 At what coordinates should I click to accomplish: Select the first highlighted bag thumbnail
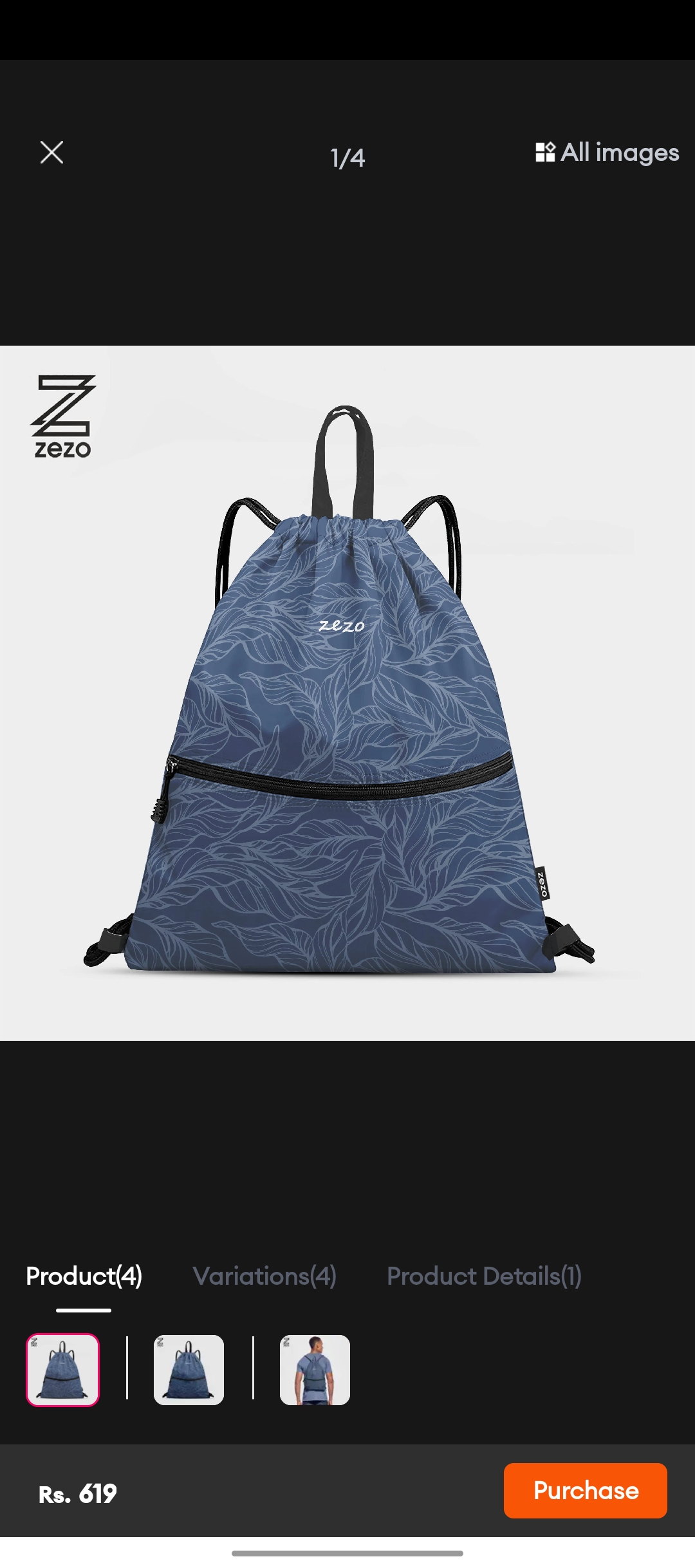click(x=62, y=1370)
